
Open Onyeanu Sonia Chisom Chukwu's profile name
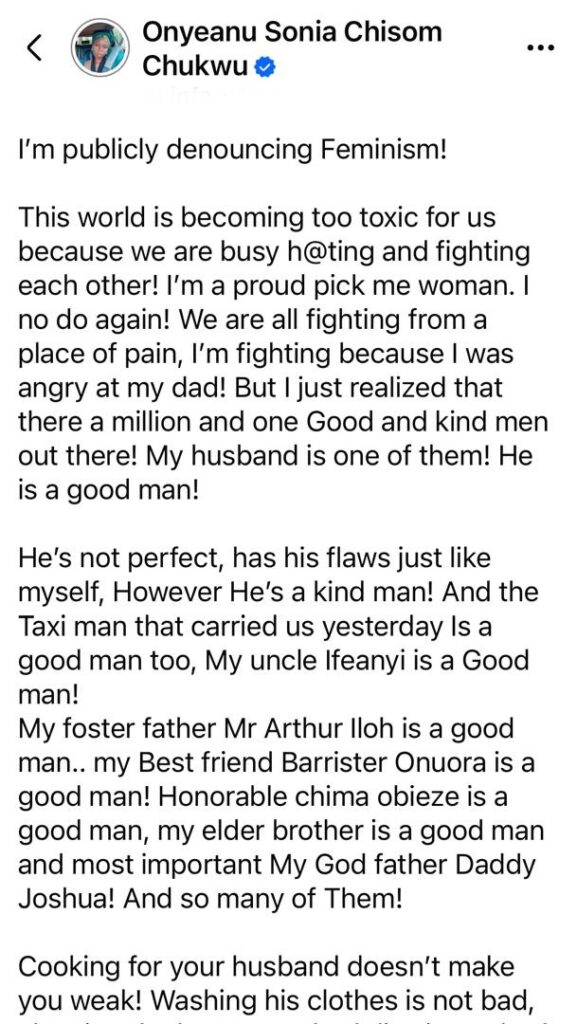pos(292,48)
